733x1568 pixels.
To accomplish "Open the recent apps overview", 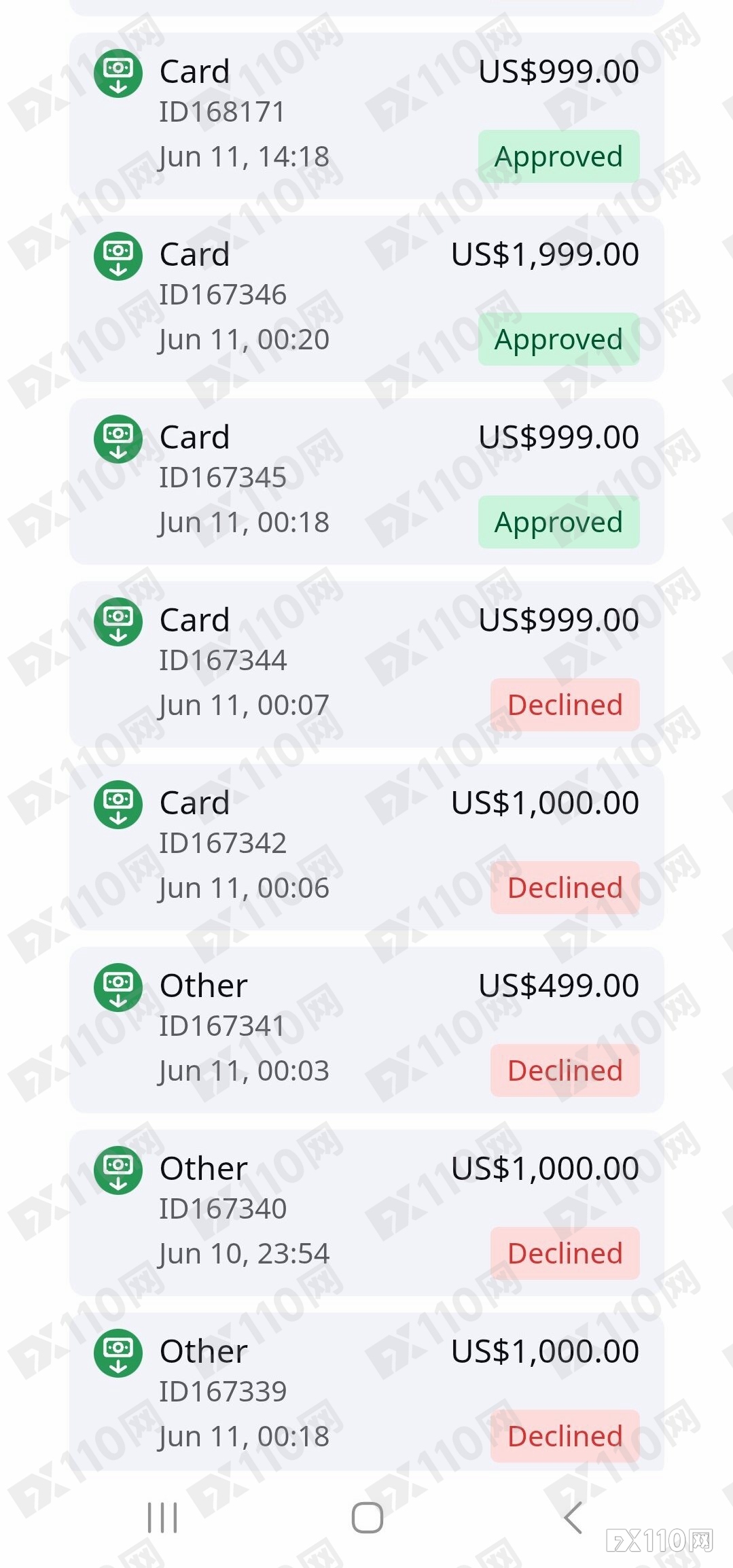I will click(162, 1518).
